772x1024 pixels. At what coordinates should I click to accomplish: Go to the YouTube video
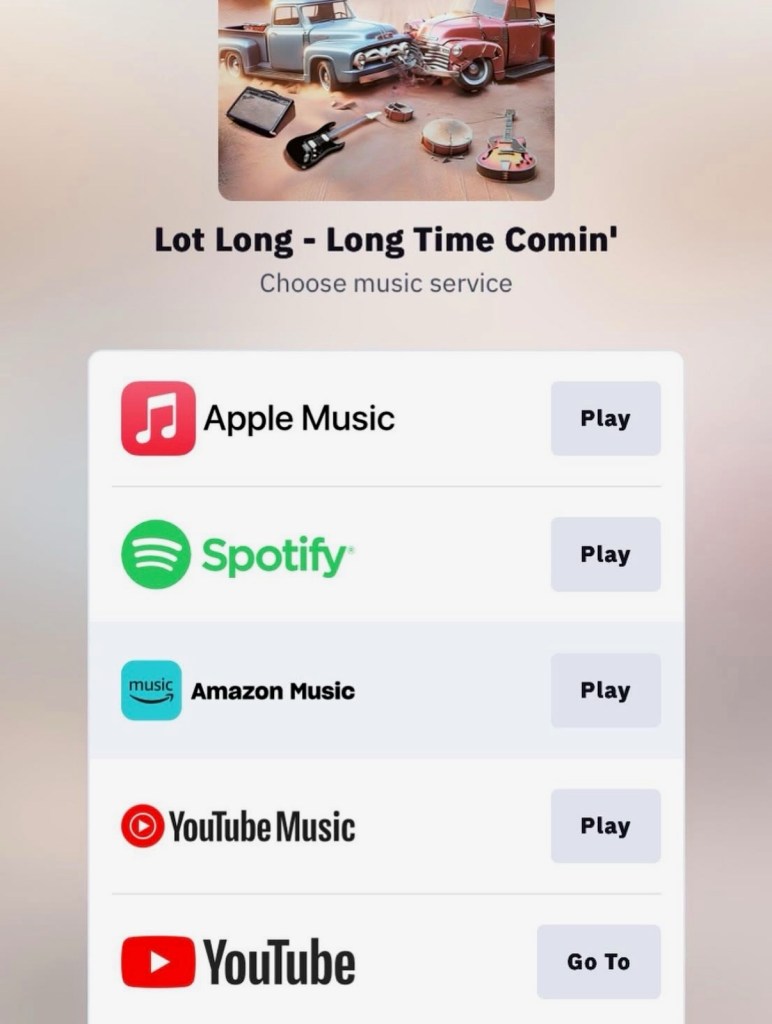coord(598,962)
